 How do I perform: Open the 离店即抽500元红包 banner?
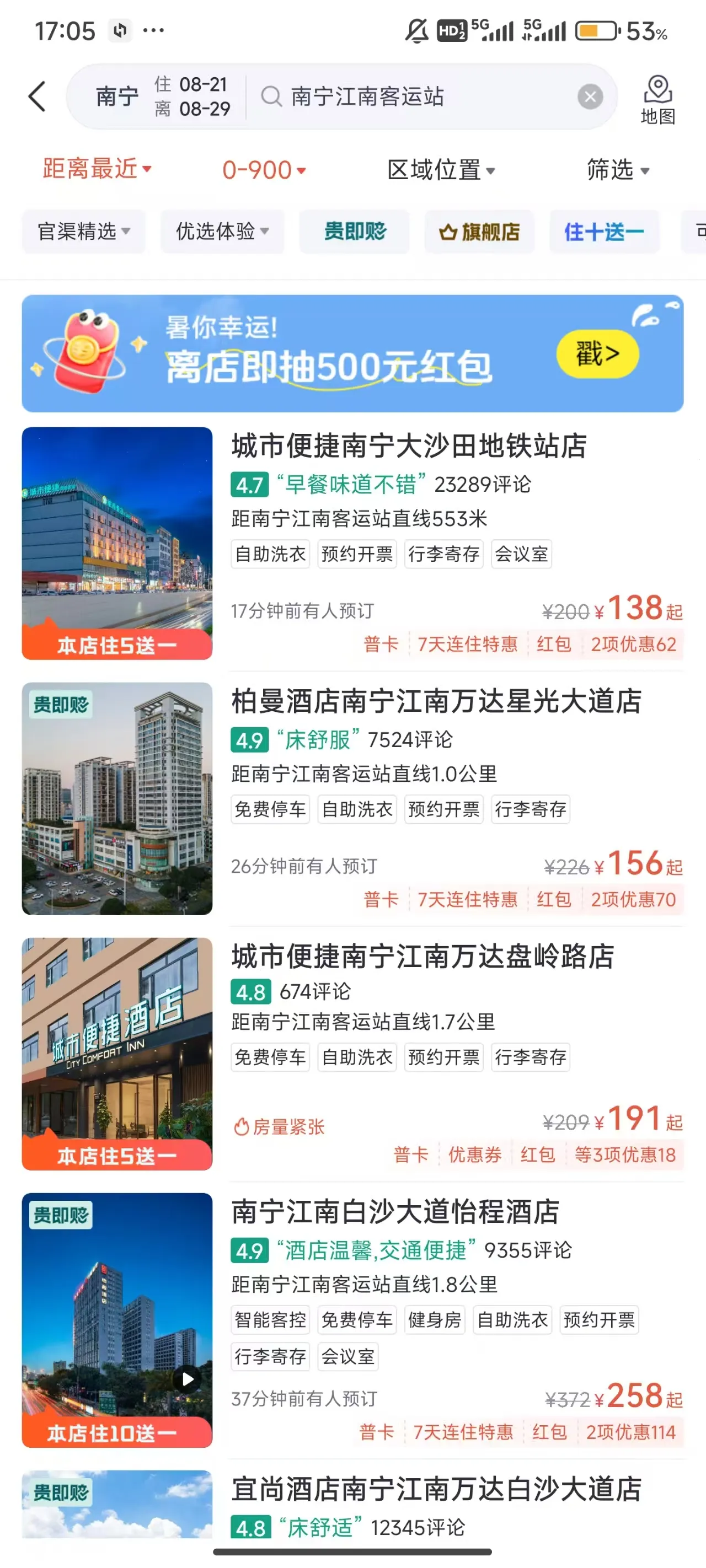[352, 353]
